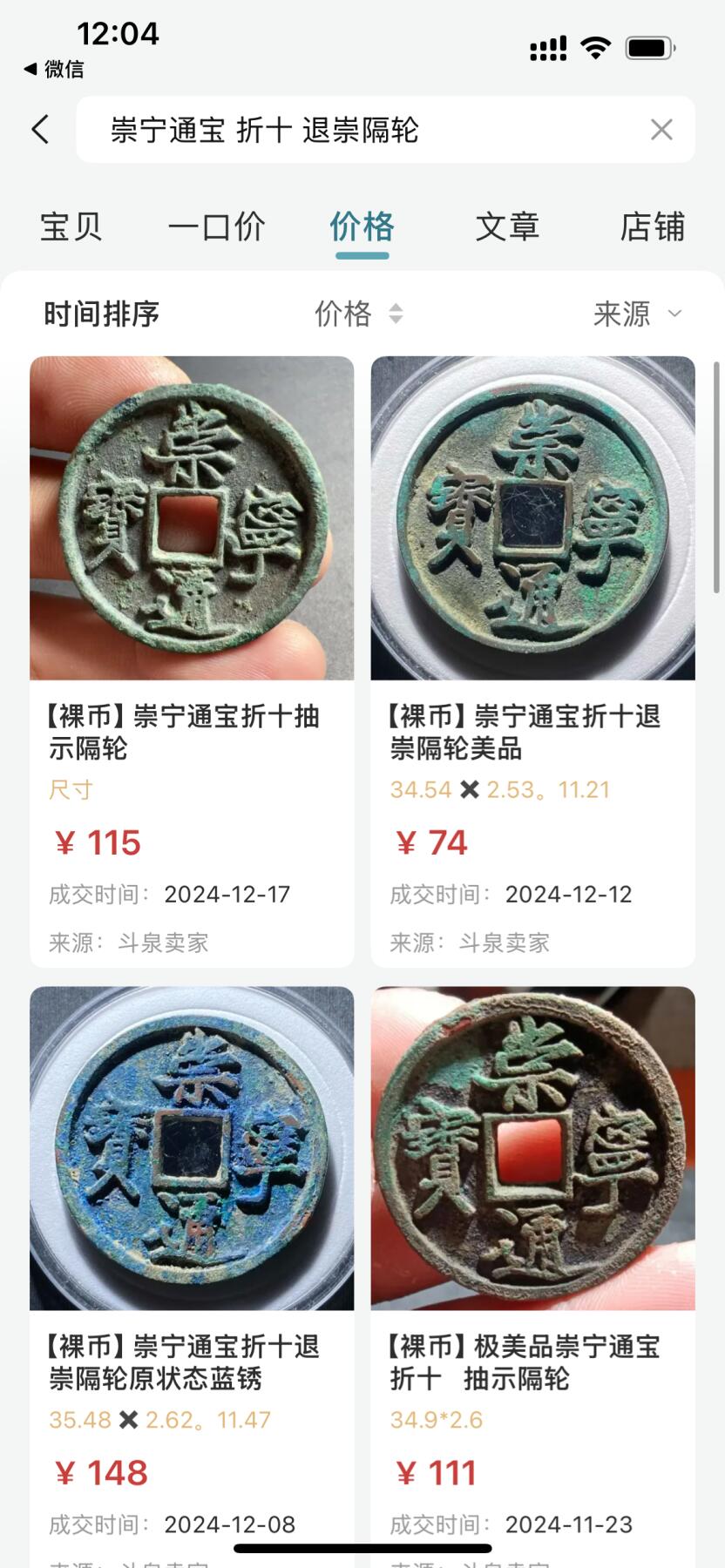This screenshot has height=1568, width=725.
Task: Open the ¥115 崇宁通宝折十抽示隔轮 listing
Action: 192,662
